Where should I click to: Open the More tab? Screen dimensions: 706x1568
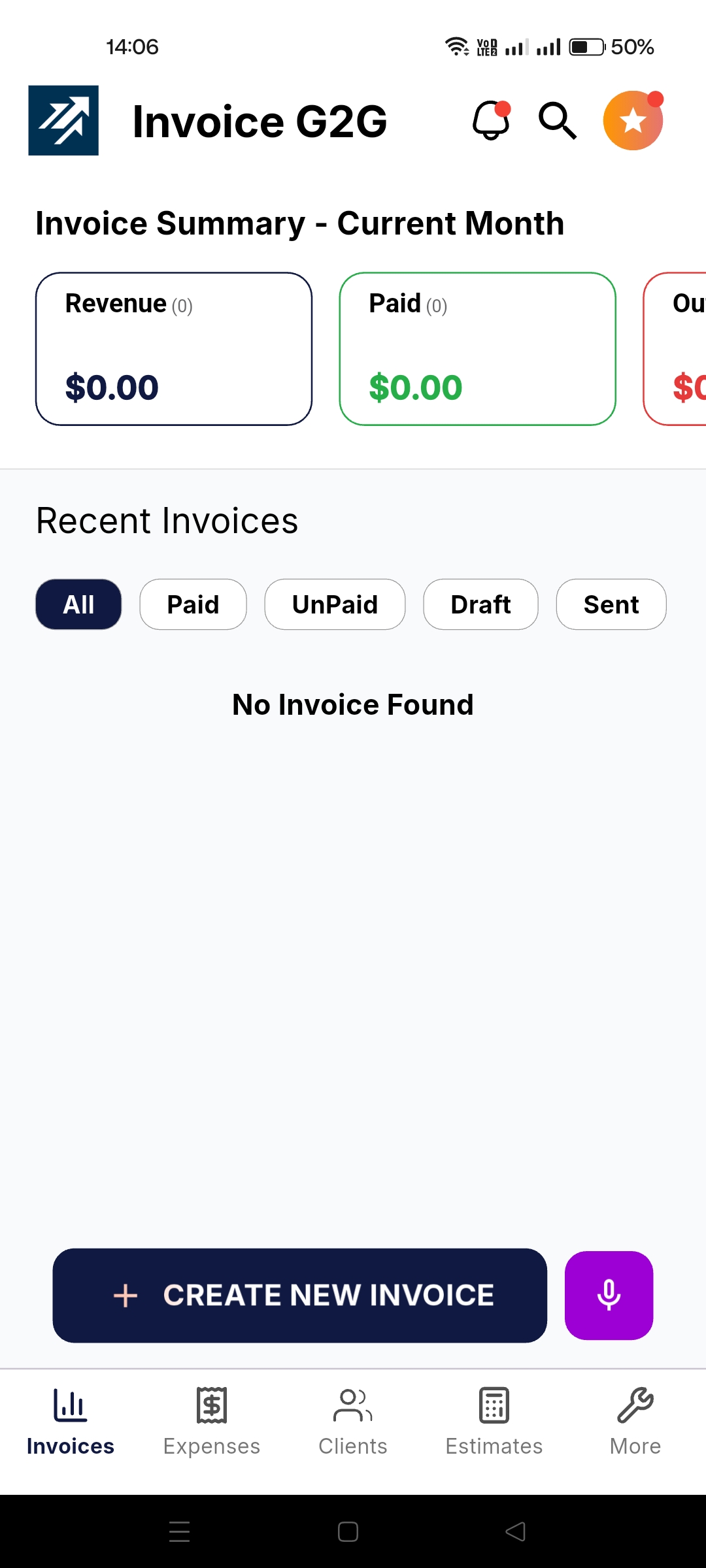click(x=635, y=1422)
